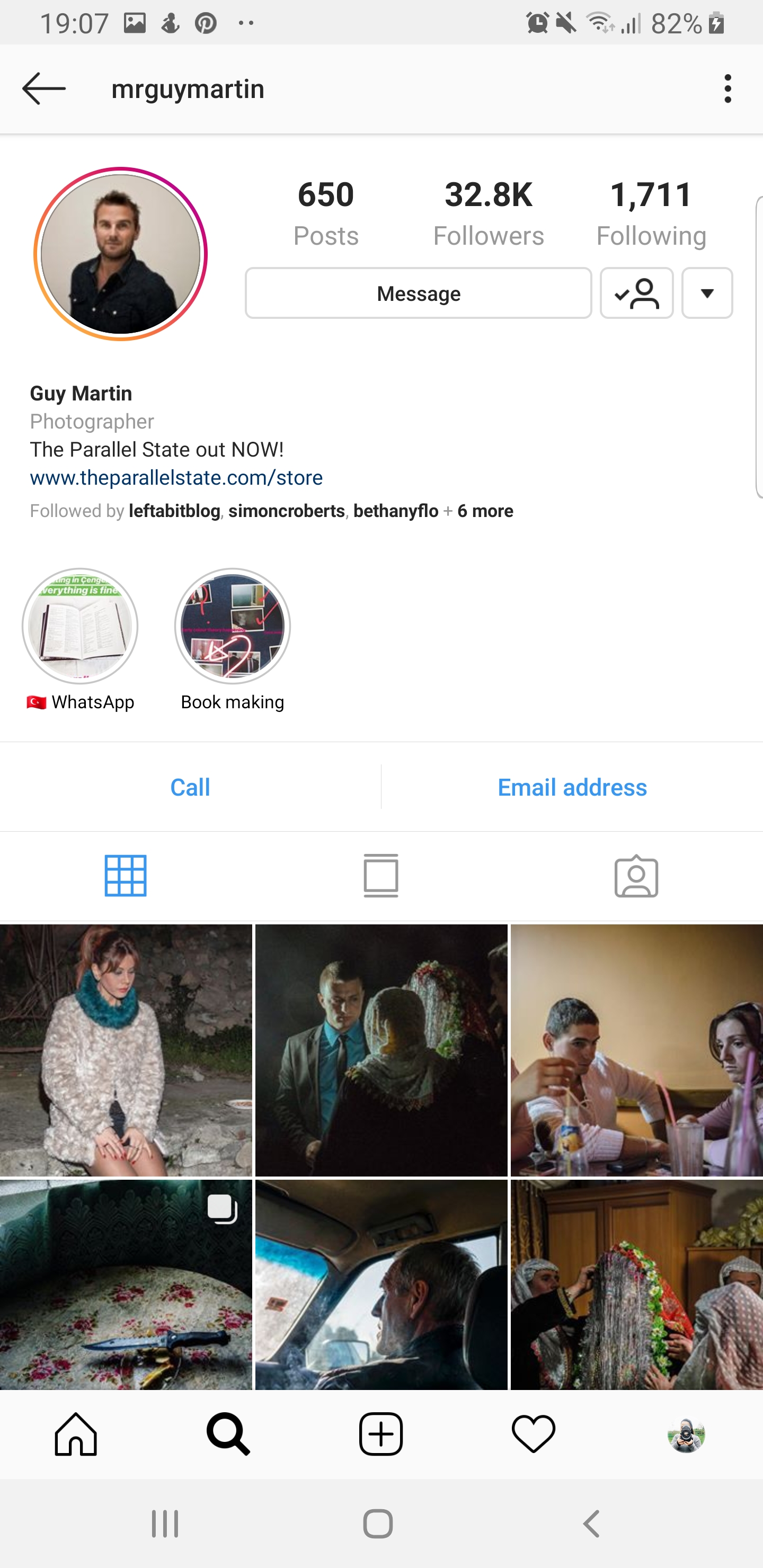The width and height of the screenshot is (763, 1568).
Task: Expand suggested accounts dropdown arrow
Action: click(706, 293)
